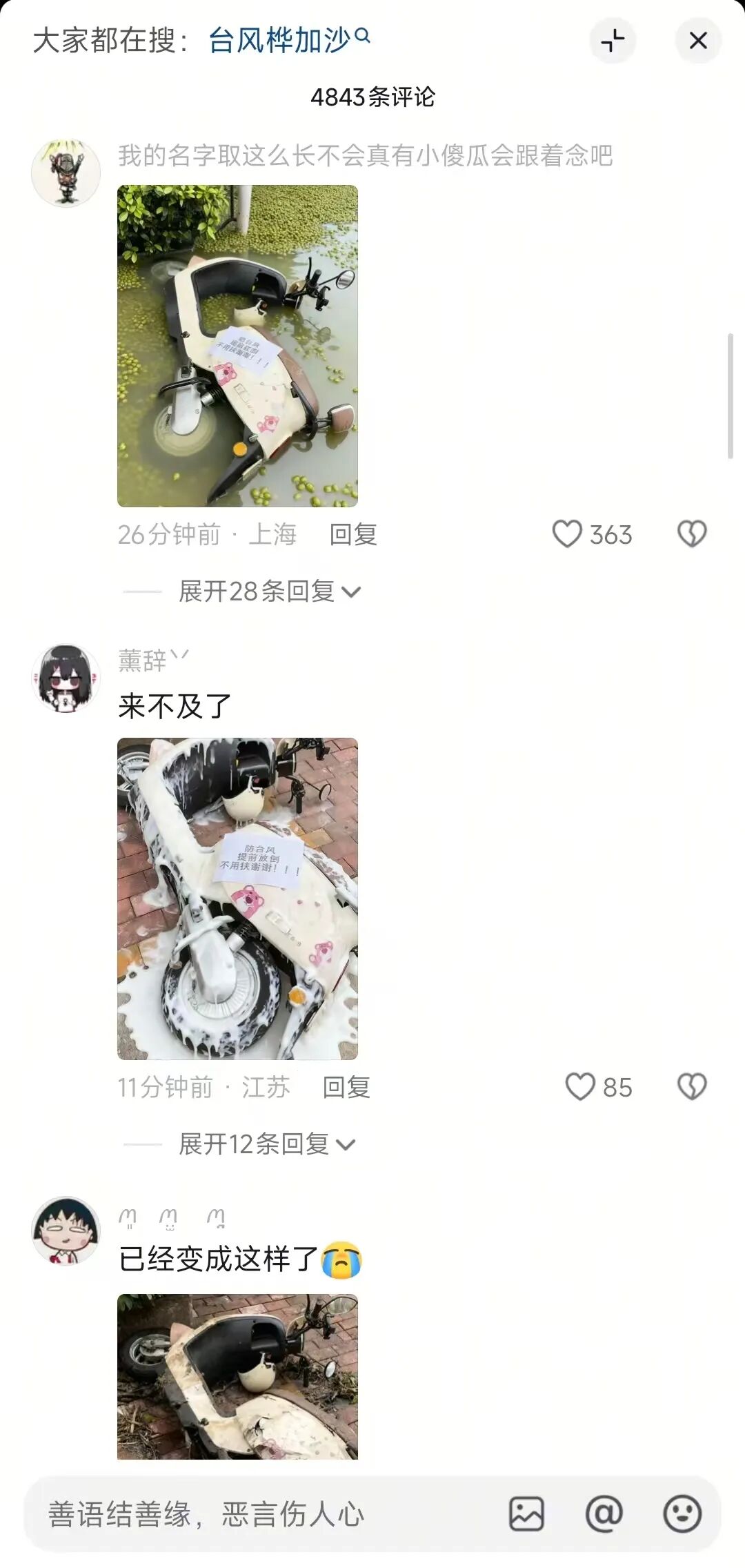Screen dimensions: 745x1568
Task: Search the trending term 台风桦加沙
Action: pyautogui.click(x=290, y=40)
